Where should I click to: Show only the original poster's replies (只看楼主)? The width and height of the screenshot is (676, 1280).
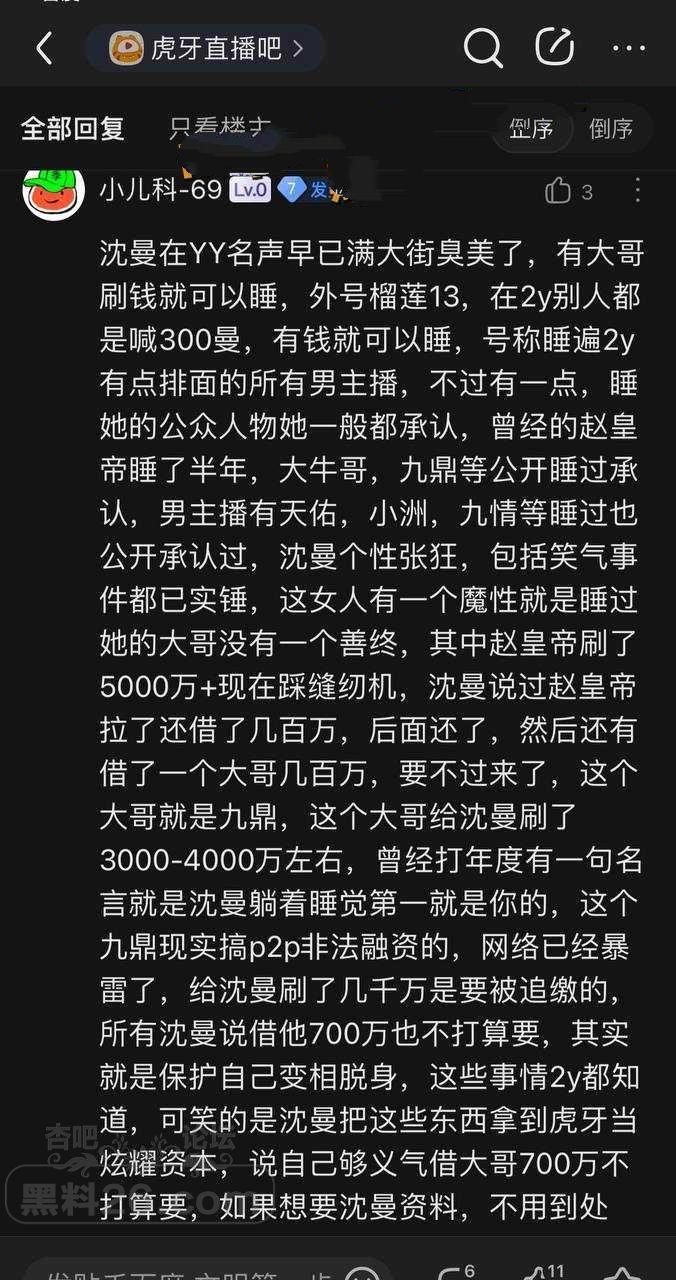pyautogui.click(x=221, y=129)
